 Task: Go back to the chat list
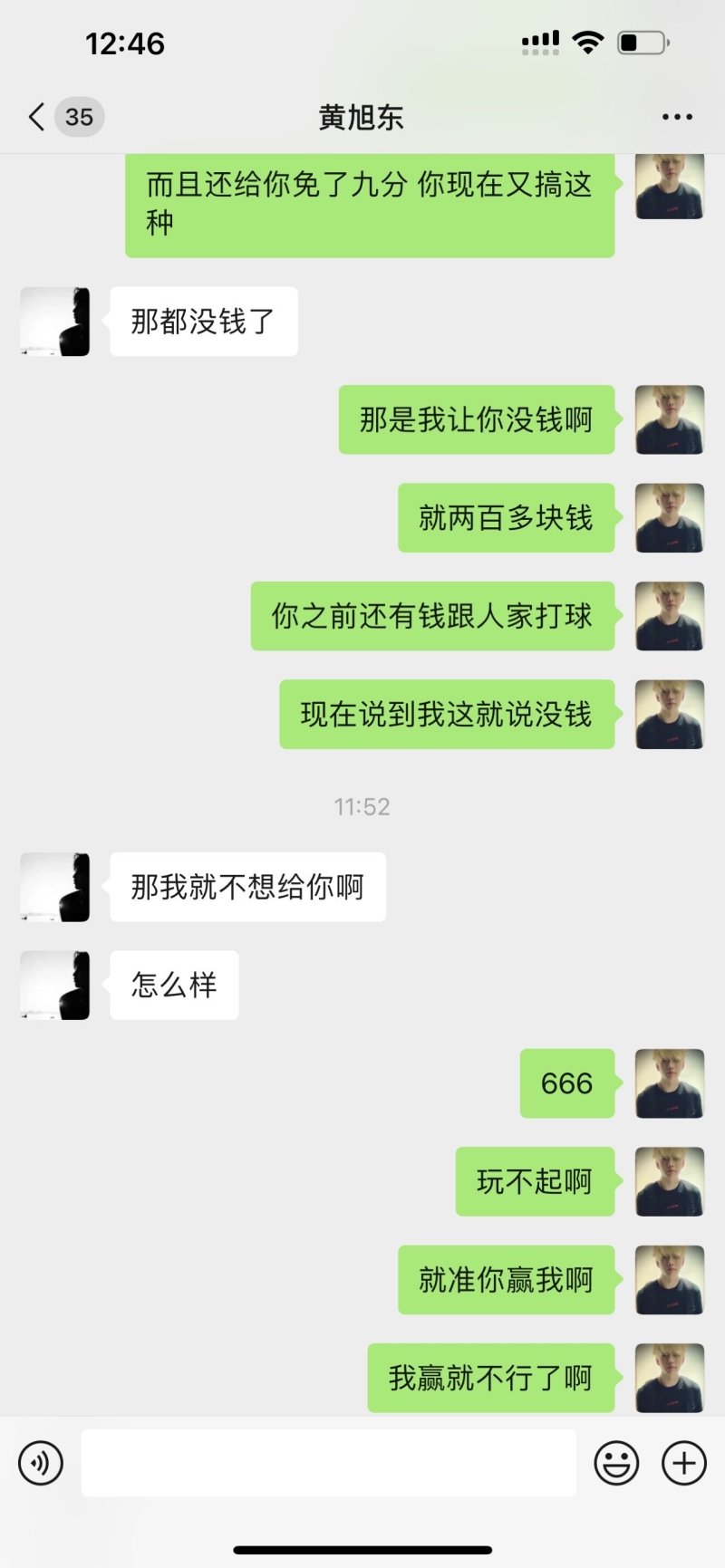38,117
